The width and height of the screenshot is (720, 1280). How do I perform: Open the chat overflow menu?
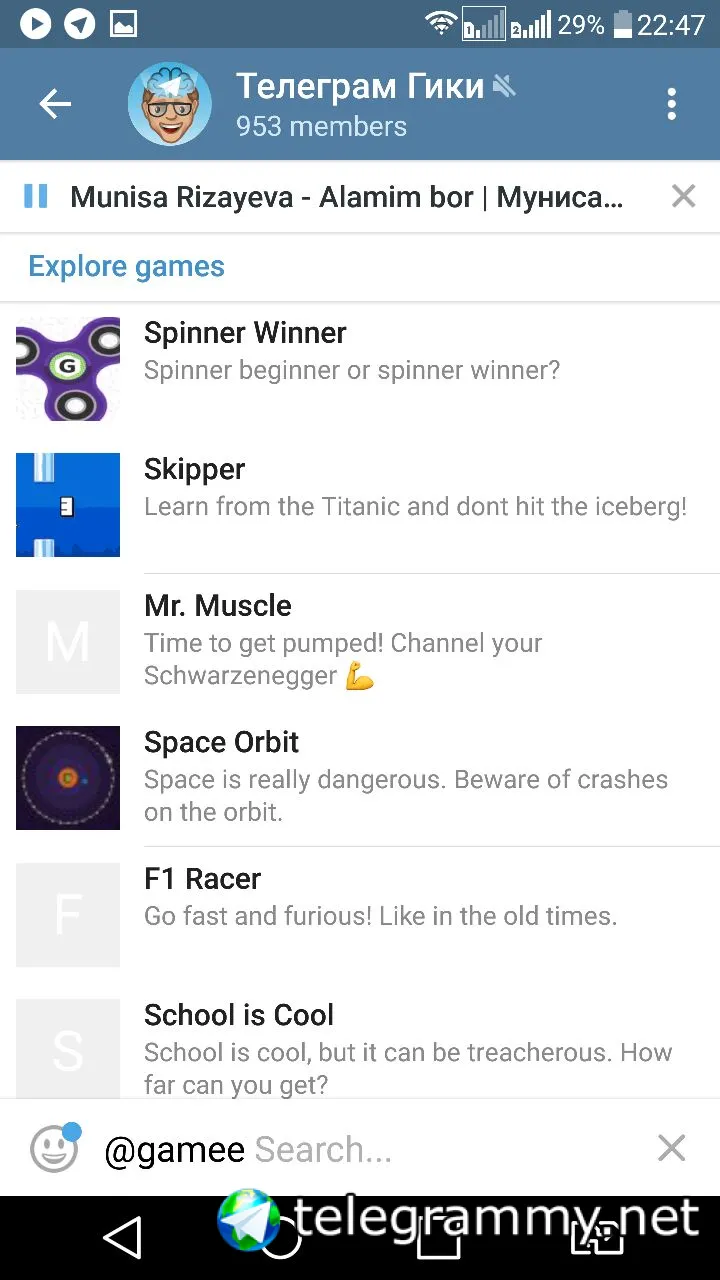[671, 104]
